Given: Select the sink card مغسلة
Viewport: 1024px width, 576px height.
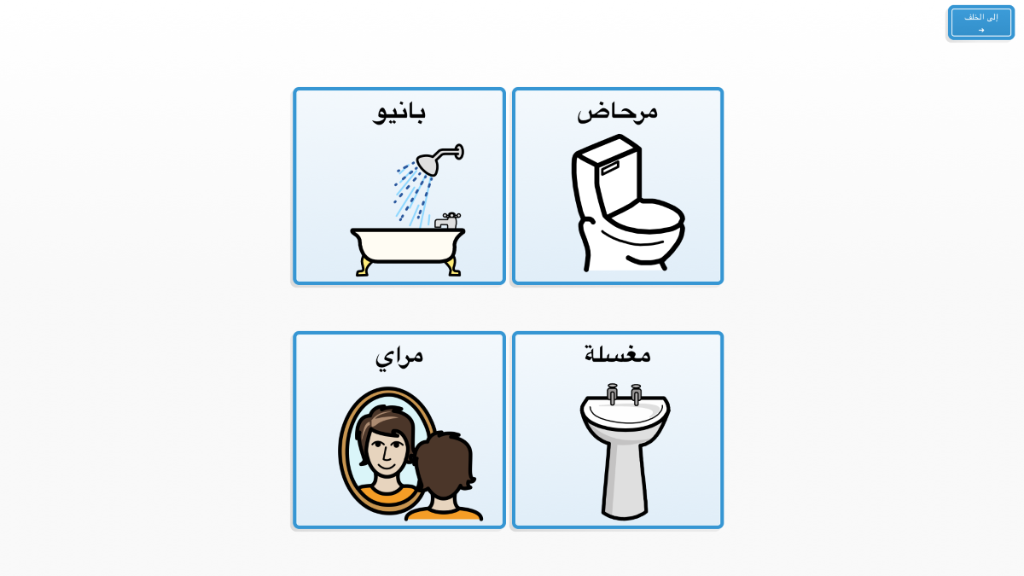Looking at the screenshot, I should tap(617, 430).
